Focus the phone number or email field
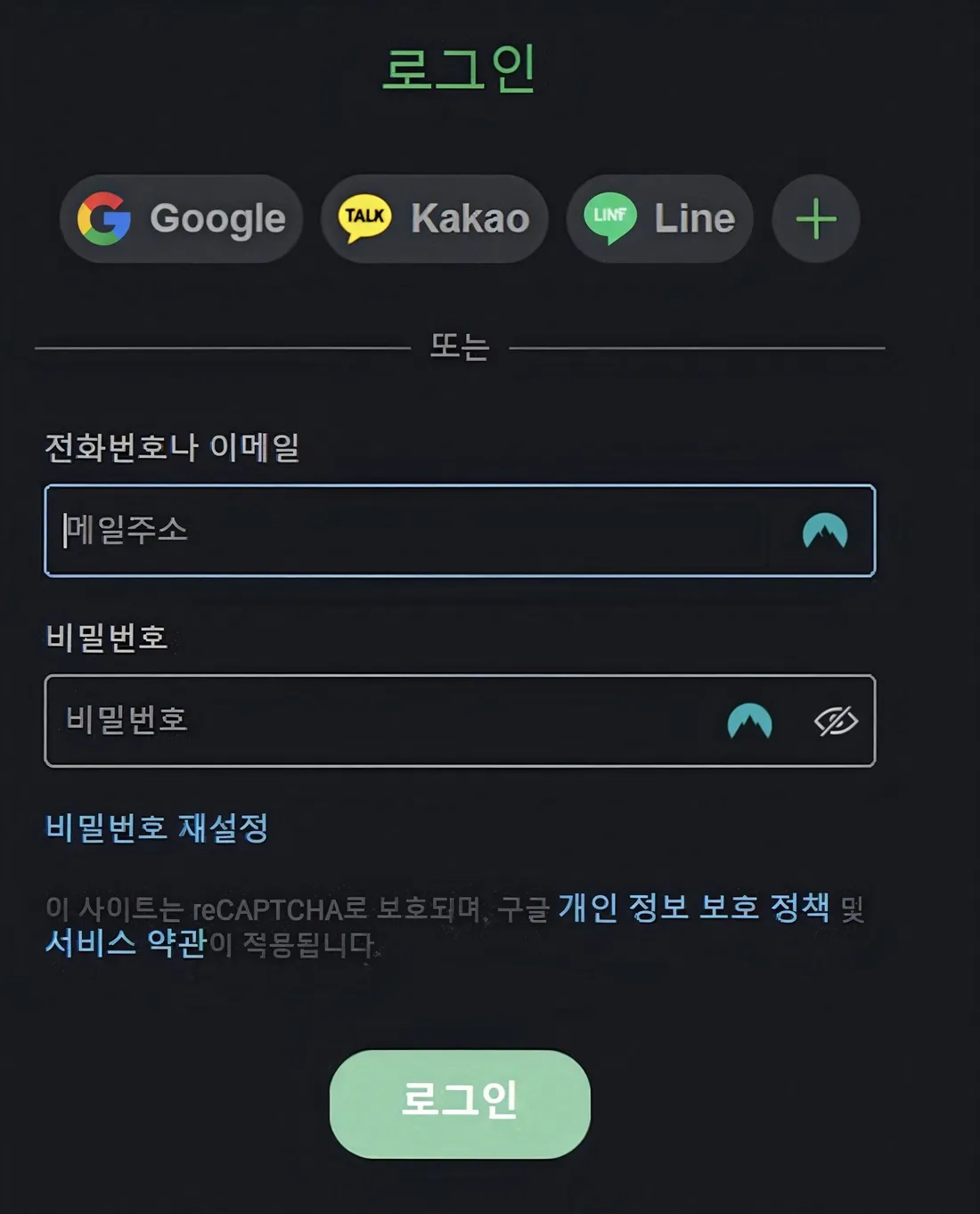The image size is (980, 1214). tap(410, 531)
